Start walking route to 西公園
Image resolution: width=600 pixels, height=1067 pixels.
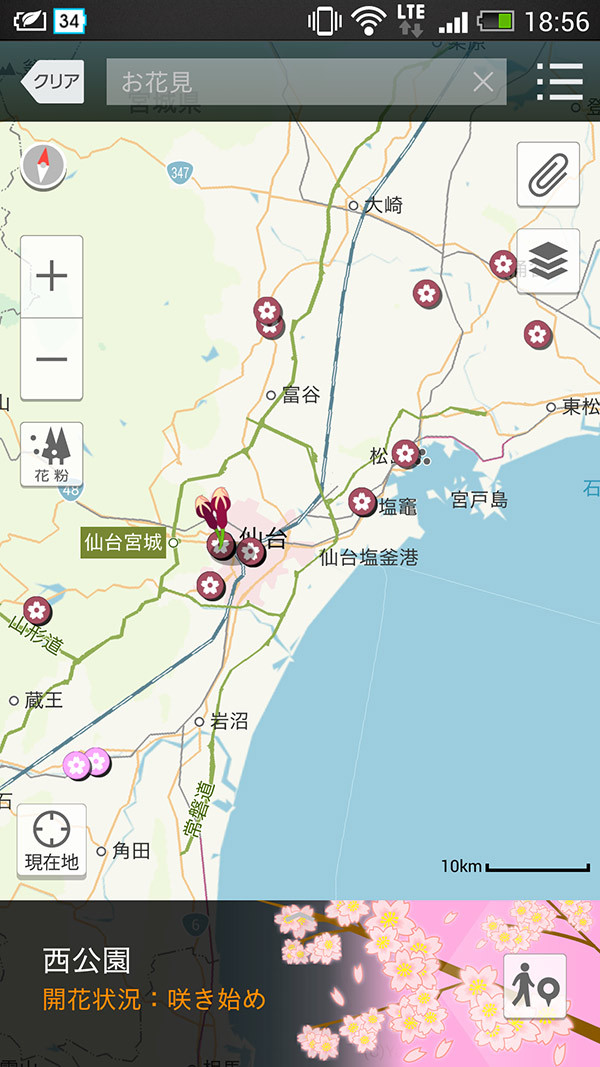(x=535, y=986)
